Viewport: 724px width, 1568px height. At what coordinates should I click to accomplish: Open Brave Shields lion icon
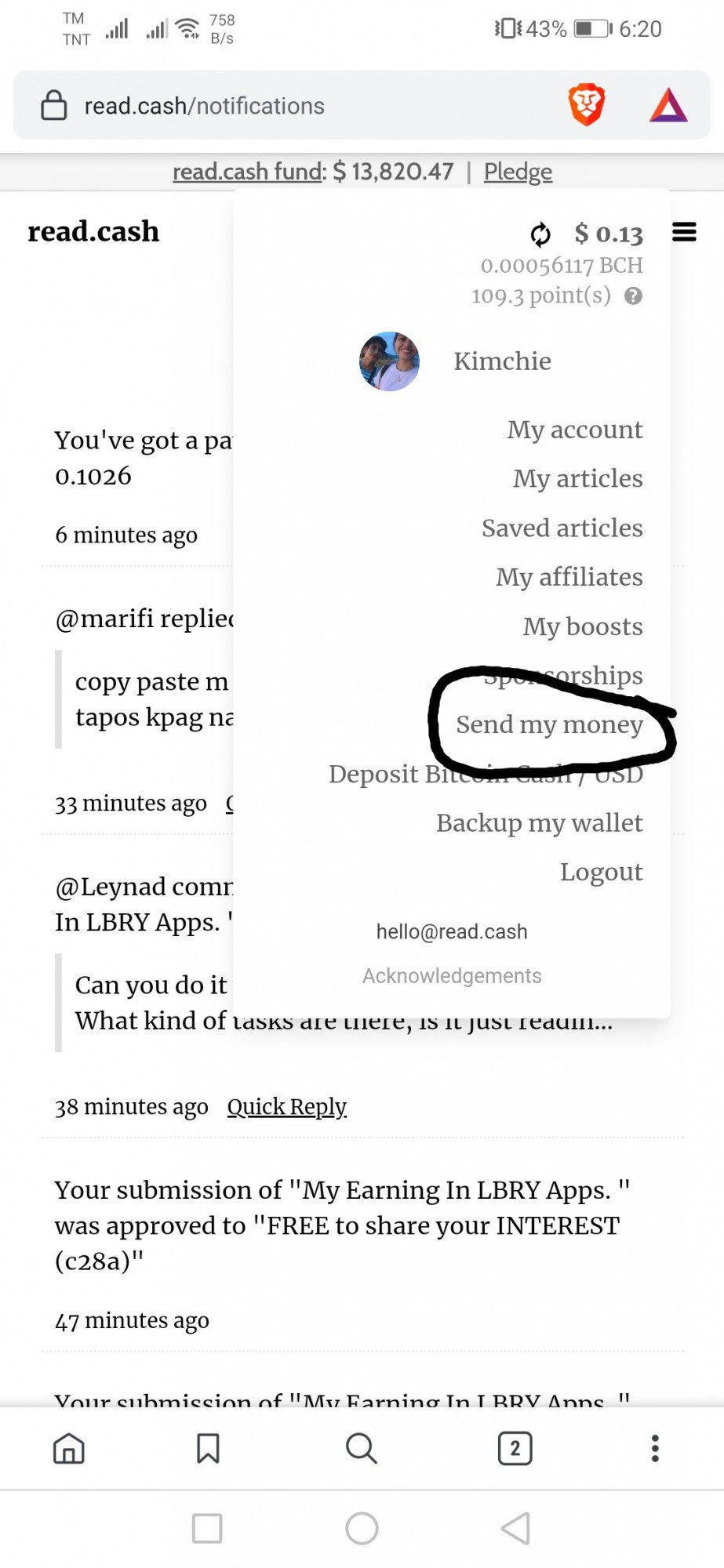587,105
